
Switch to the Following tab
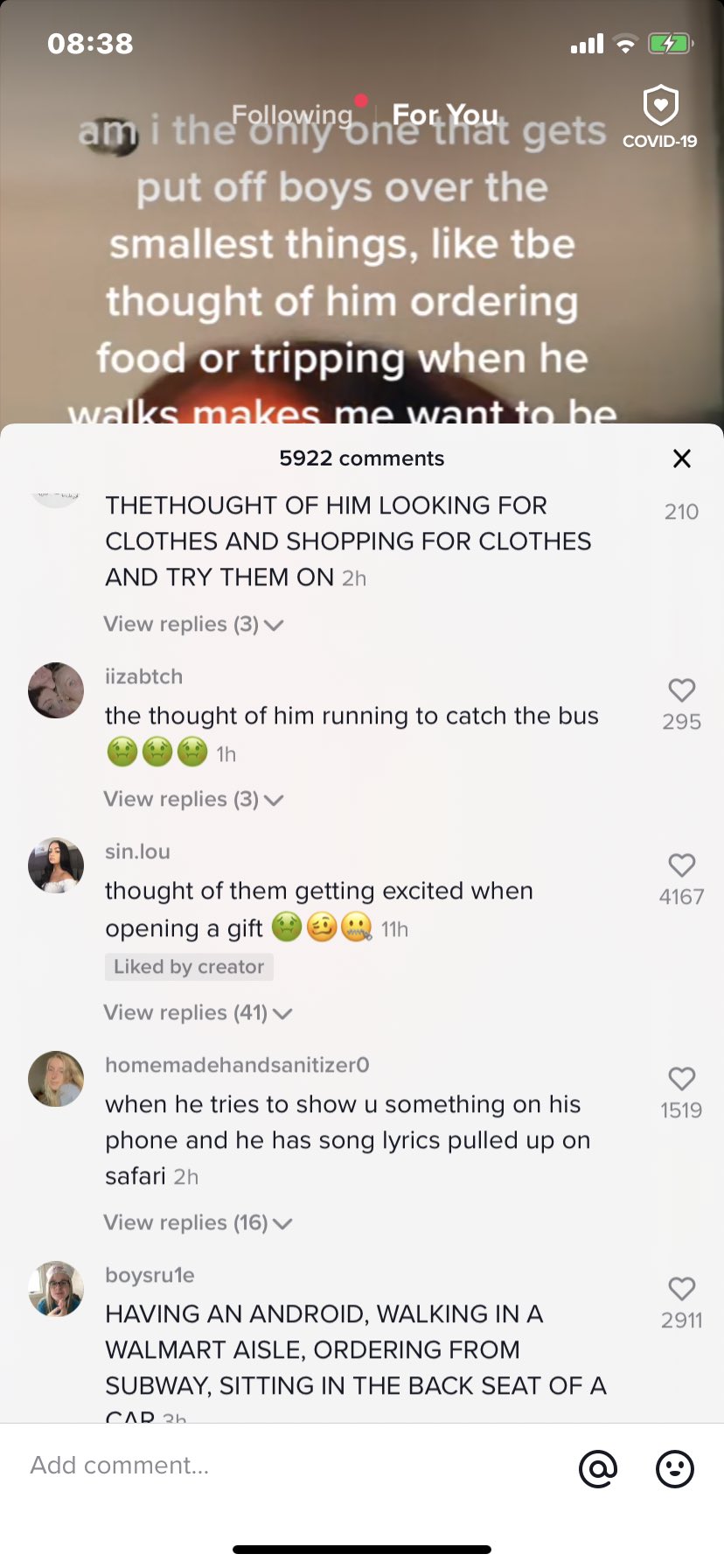[291, 115]
